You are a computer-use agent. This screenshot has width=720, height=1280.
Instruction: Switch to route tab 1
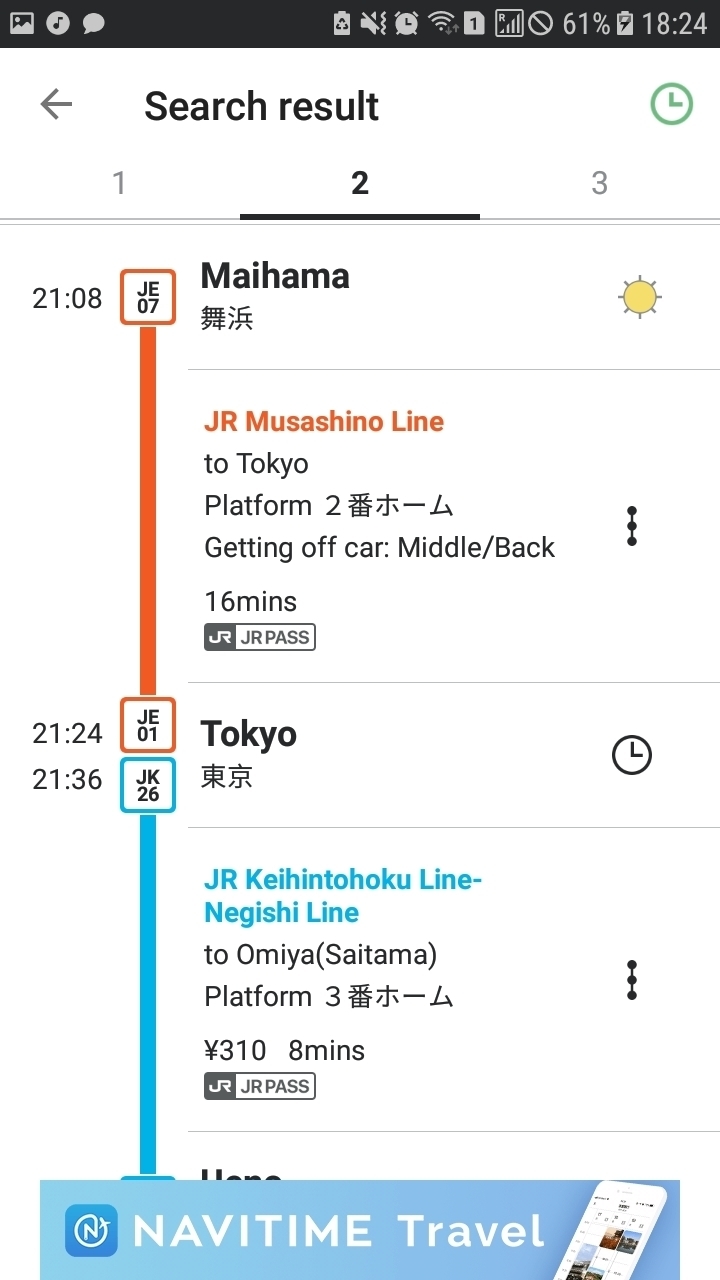tap(119, 183)
